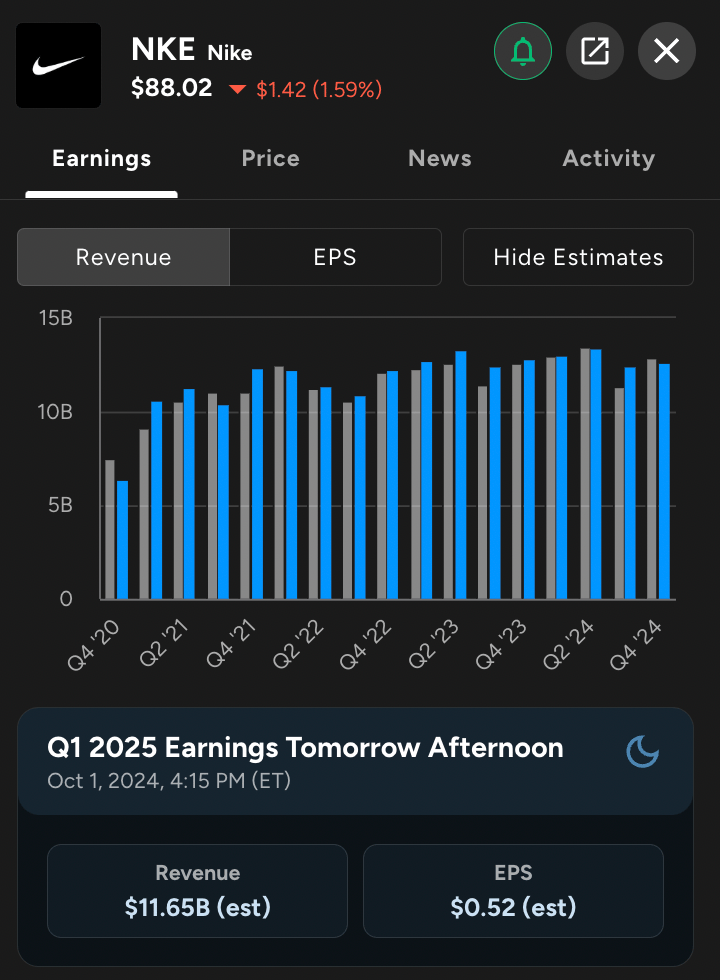Go to the Activity tab
Viewport: 720px width, 980px height.
(608, 159)
